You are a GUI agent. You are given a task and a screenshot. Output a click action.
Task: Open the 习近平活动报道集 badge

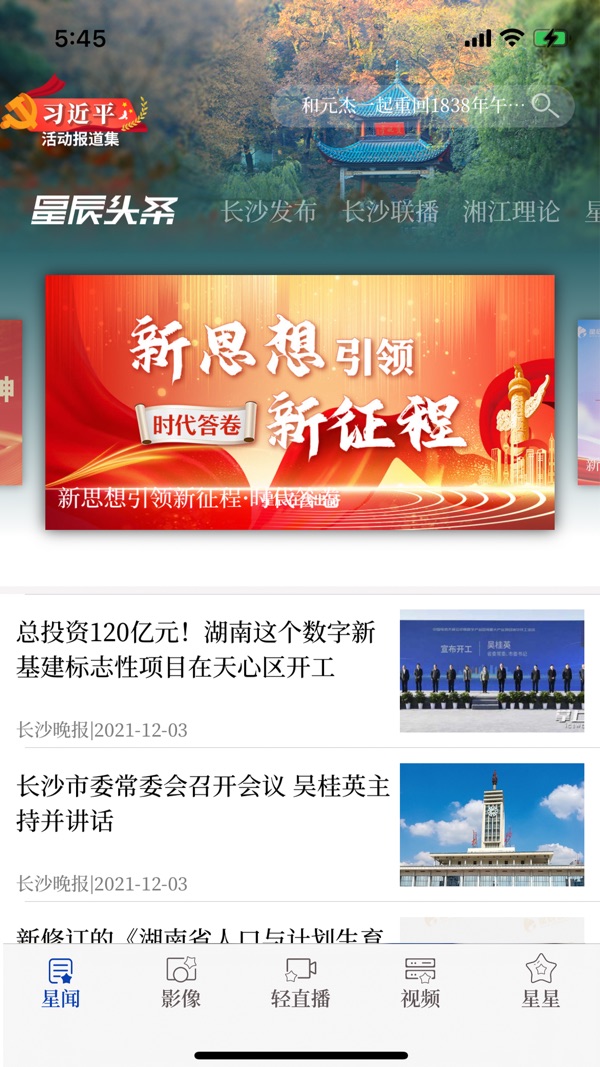point(76,119)
